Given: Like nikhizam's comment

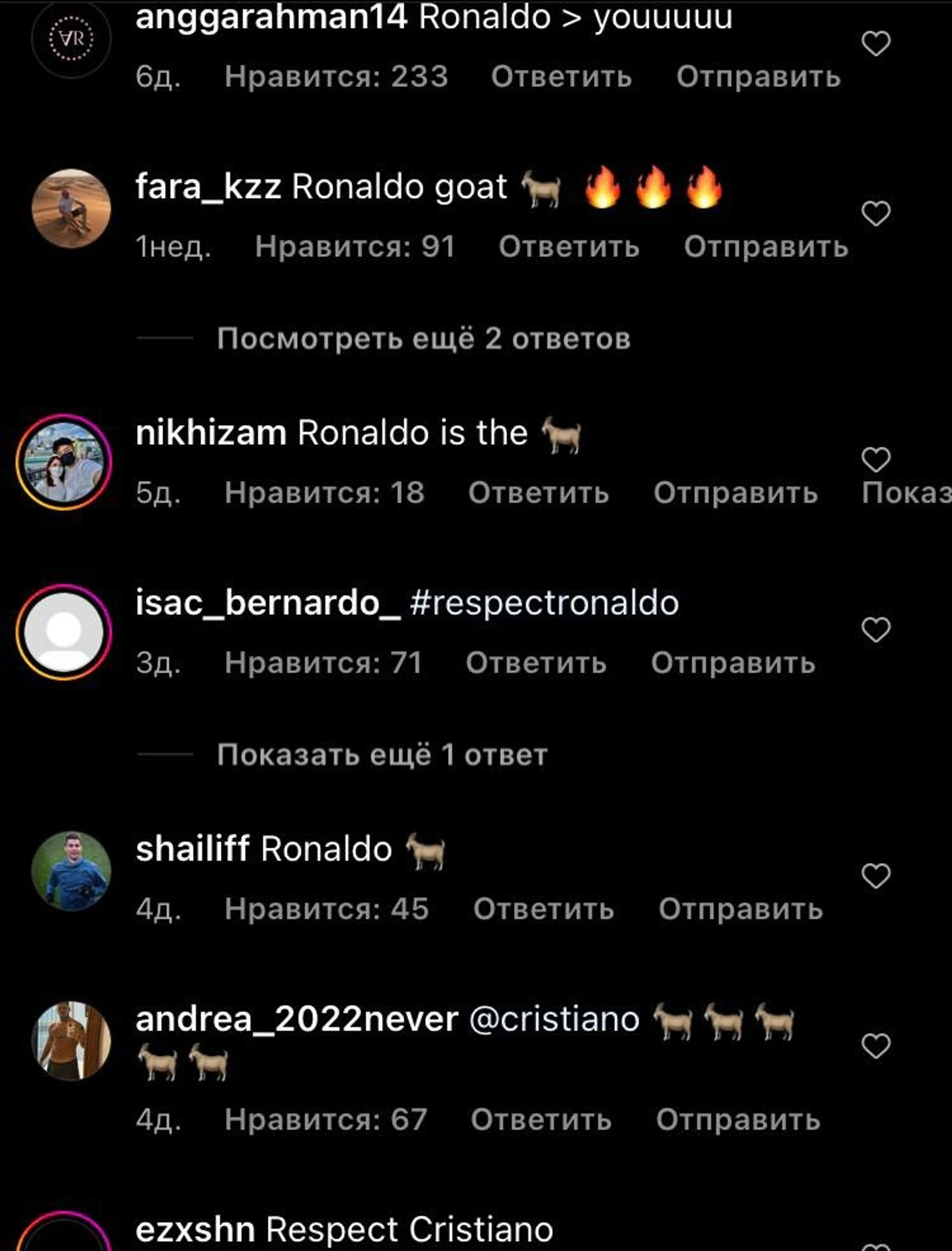Looking at the screenshot, I should (875, 460).
